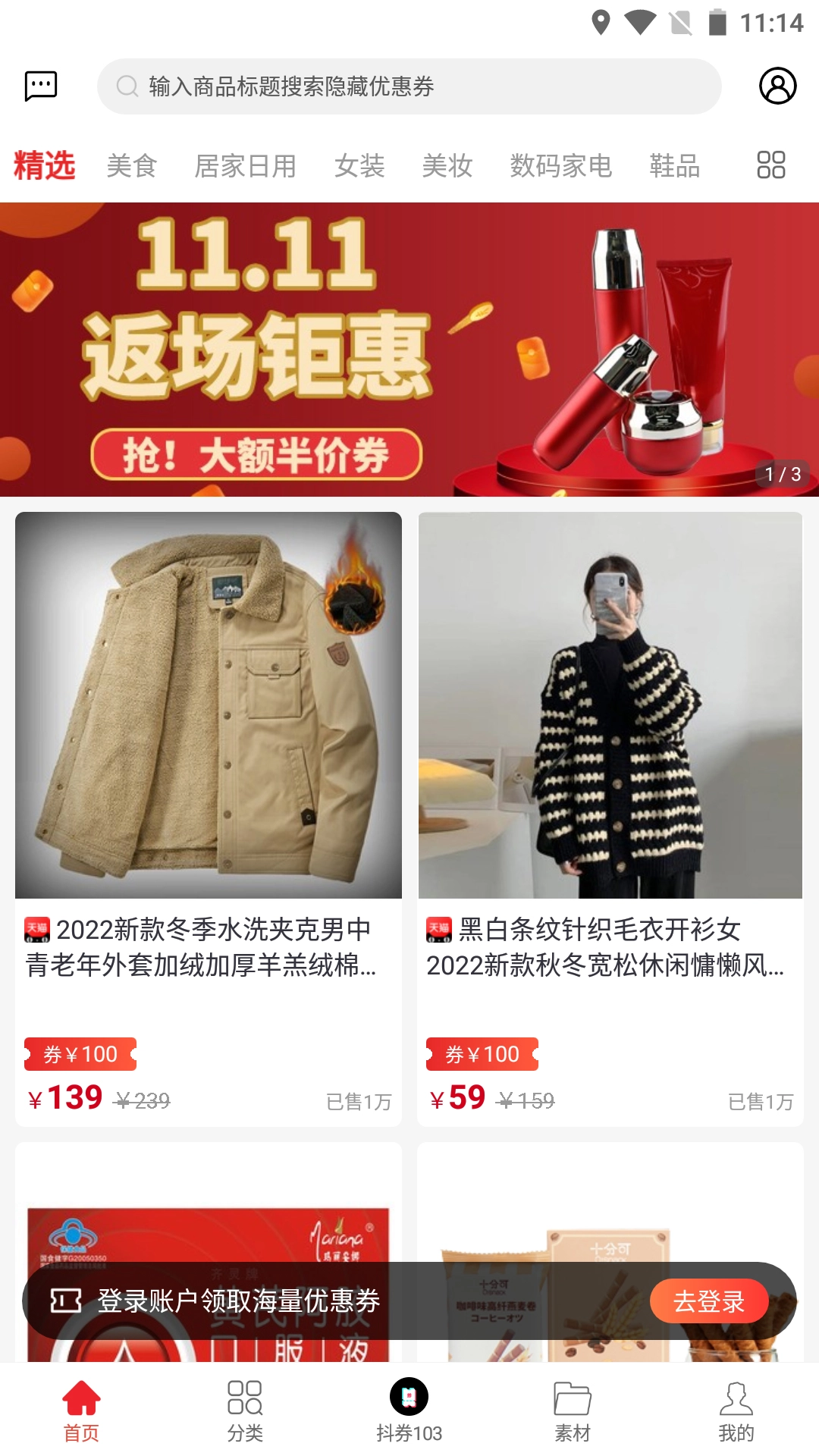Switch to the 美食 tab
Screen dimensions: 819x1456
click(x=132, y=165)
